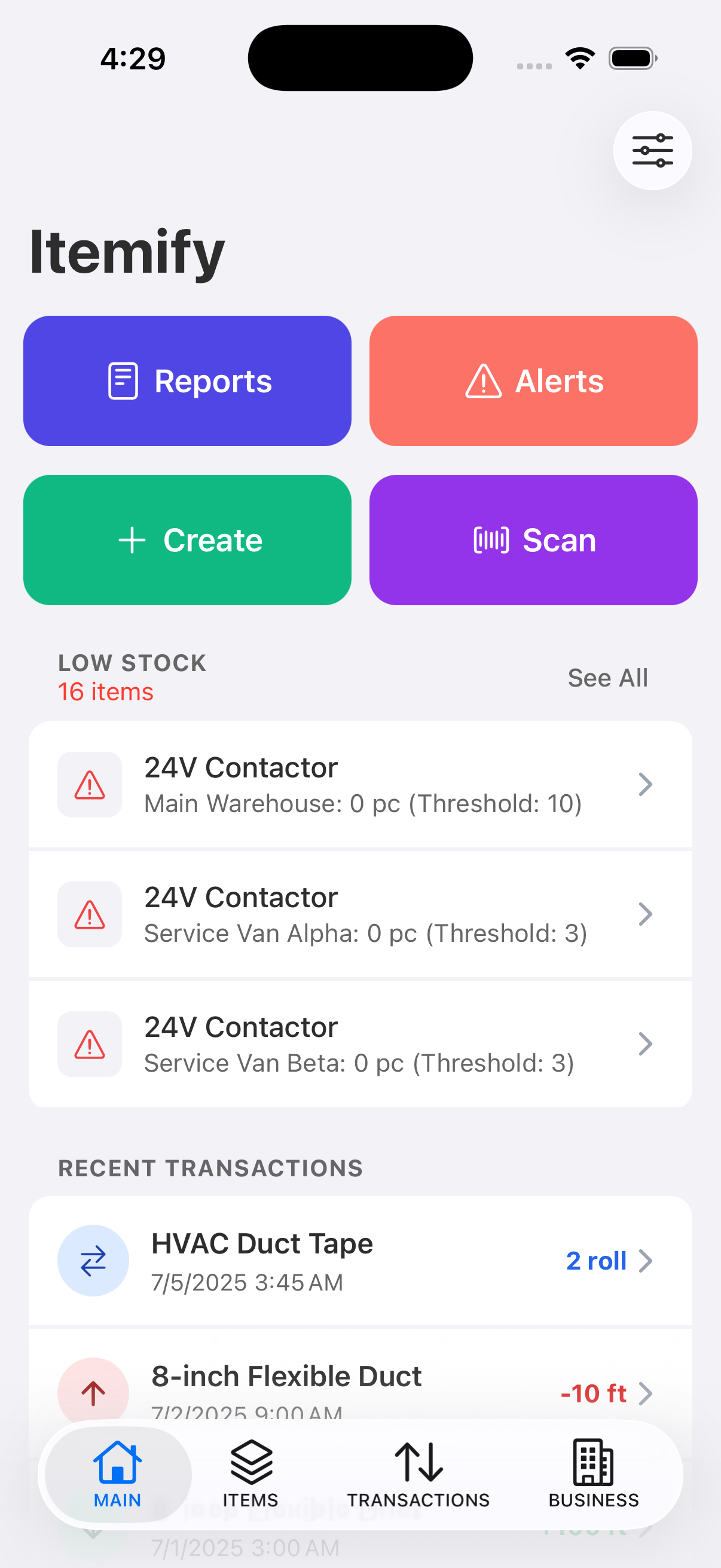Click the warning icon on 24V Contactor Main Warehouse
This screenshot has height=1568, width=721.
click(x=89, y=785)
